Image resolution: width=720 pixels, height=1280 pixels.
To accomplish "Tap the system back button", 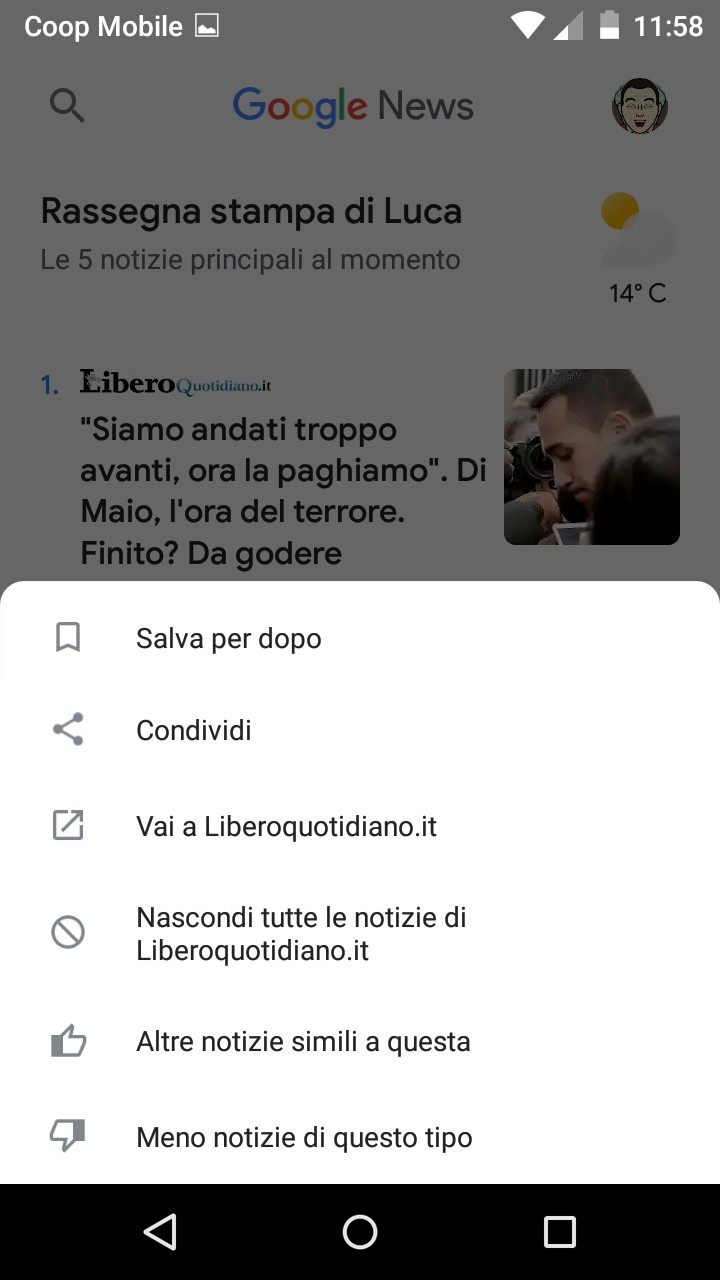I will coord(160,1232).
